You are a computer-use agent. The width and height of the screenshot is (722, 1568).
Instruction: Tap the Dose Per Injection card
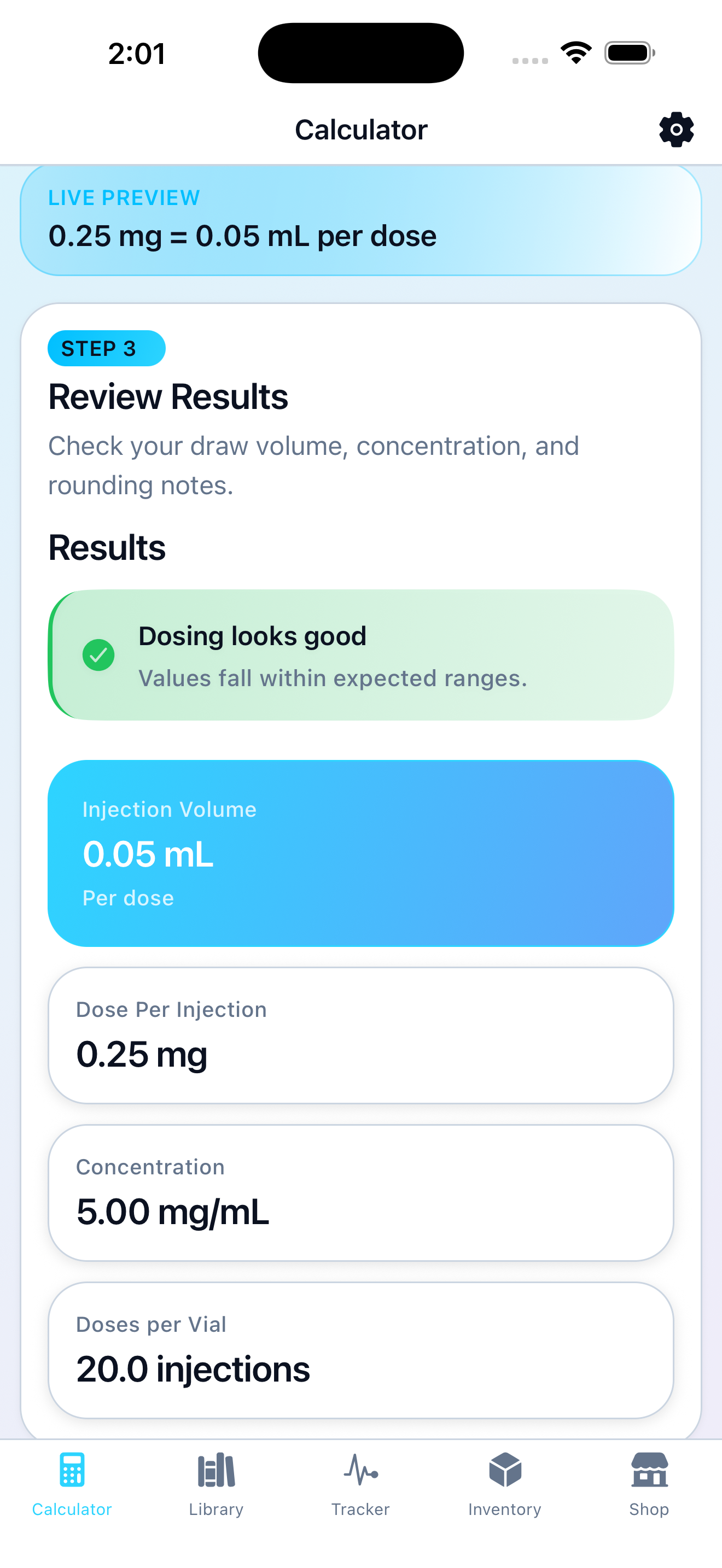coord(361,1035)
